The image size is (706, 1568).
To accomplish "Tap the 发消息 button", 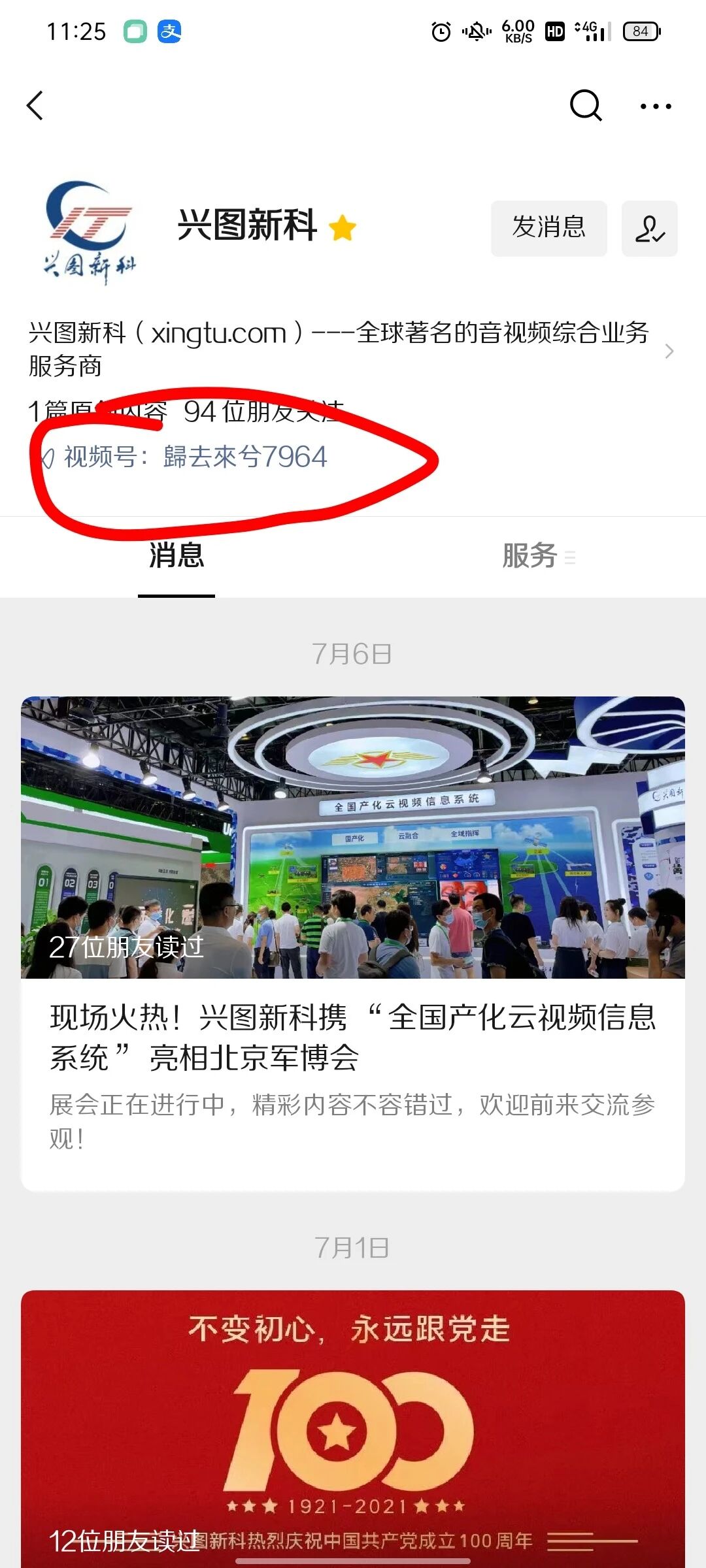I will tap(549, 228).
